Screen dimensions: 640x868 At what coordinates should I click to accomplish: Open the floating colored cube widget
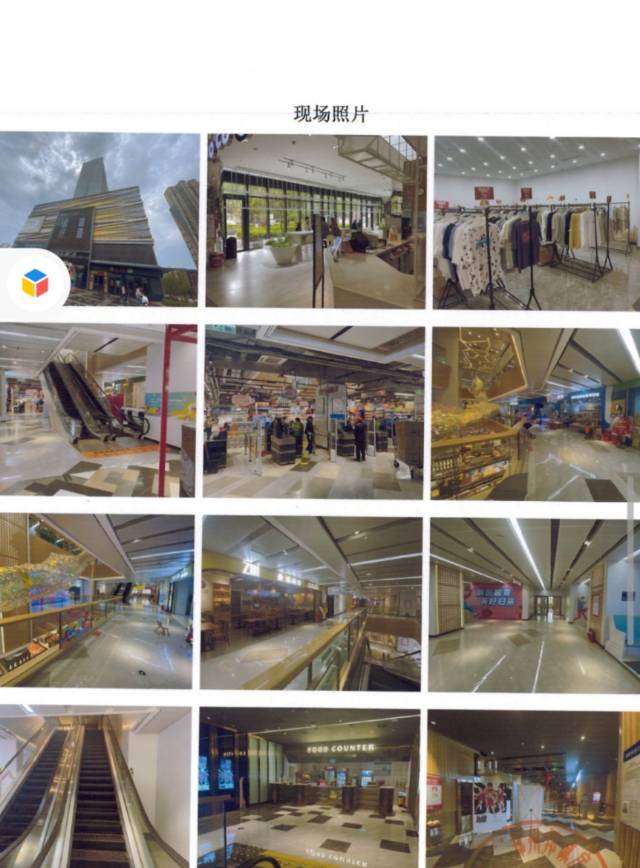pos(35,283)
